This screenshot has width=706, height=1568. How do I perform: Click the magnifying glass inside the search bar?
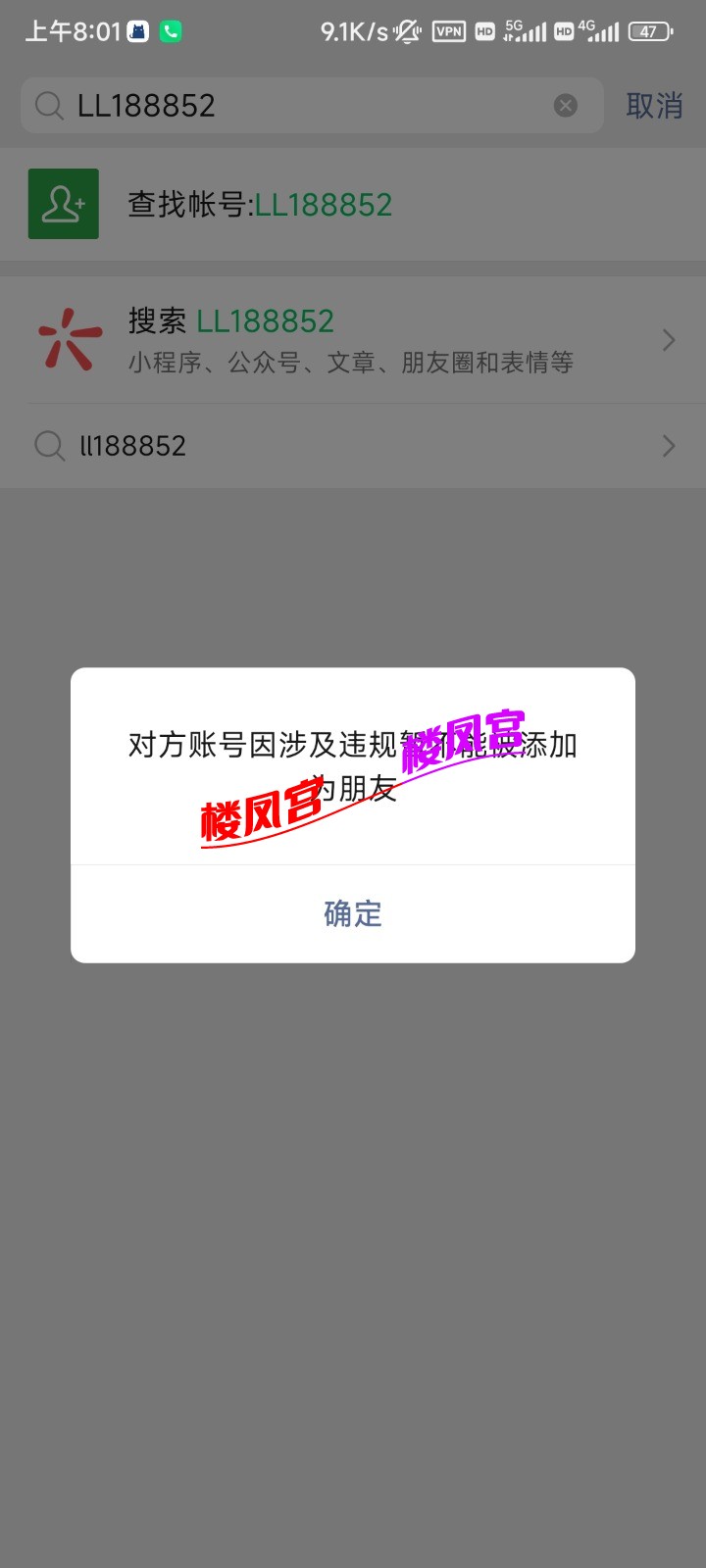click(x=49, y=105)
